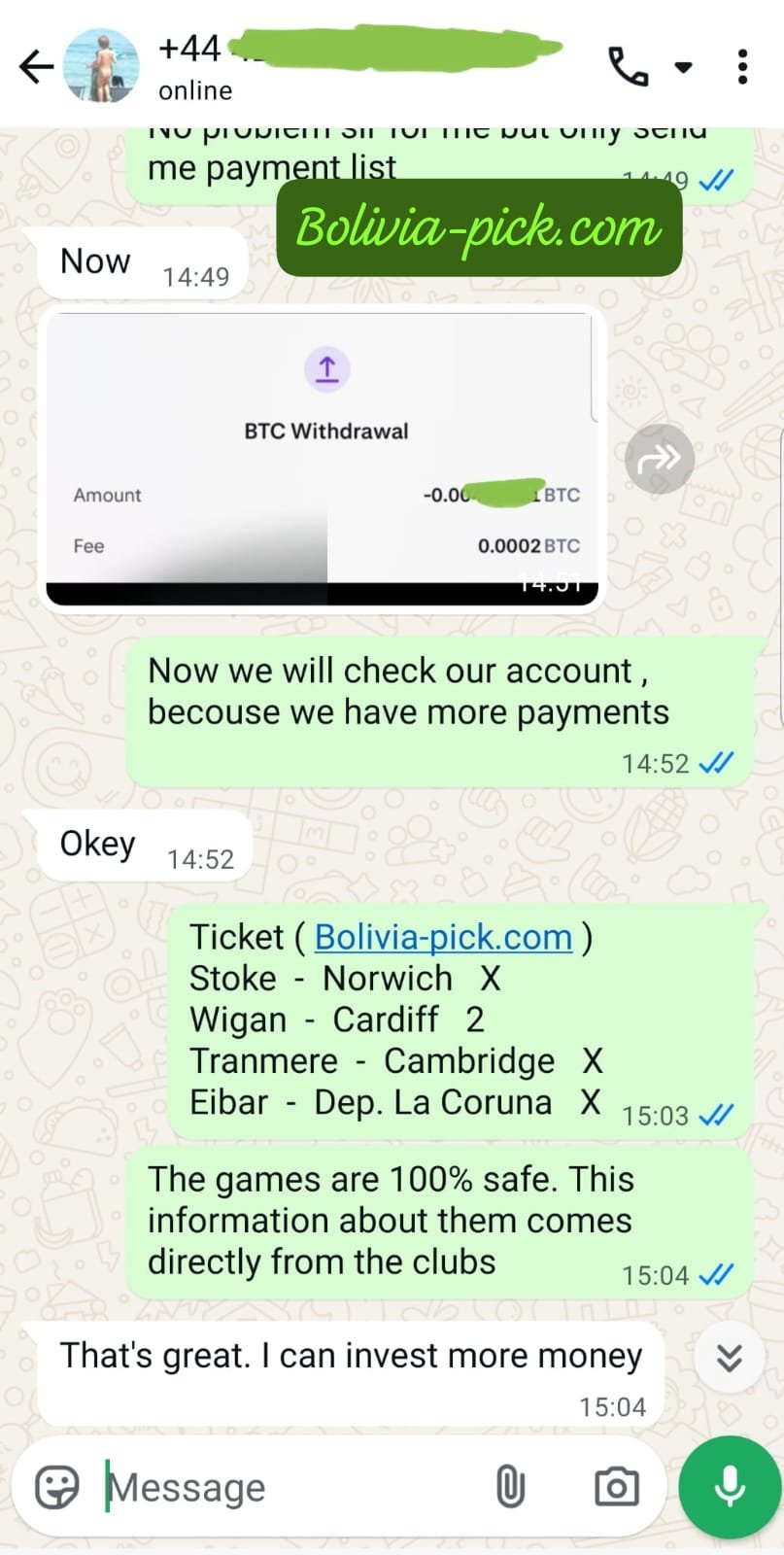
Task: Open the camera from the chat
Action: point(616,1487)
